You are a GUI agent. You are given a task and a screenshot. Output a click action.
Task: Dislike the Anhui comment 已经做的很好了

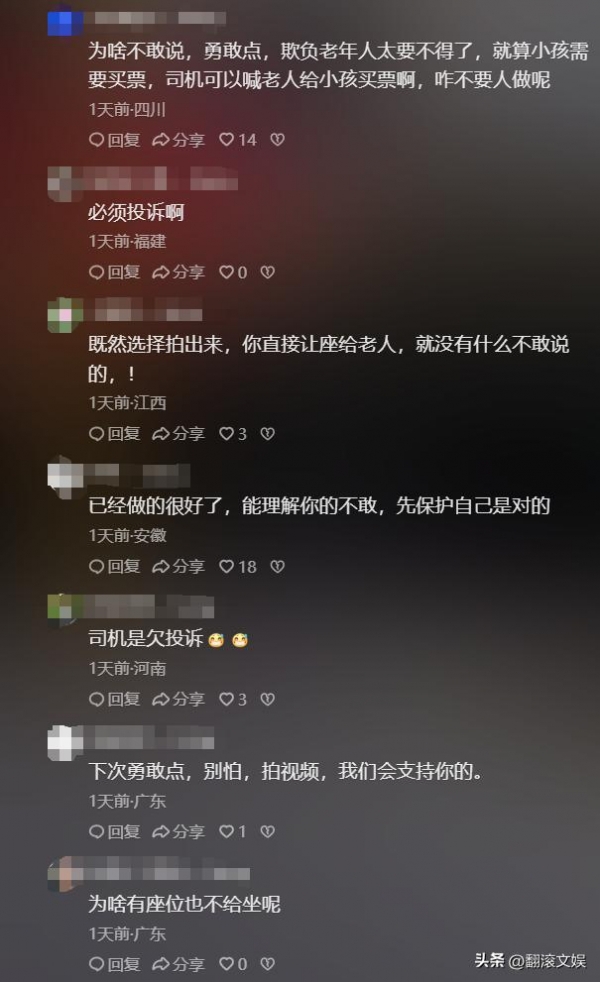[x=277, y=566]
